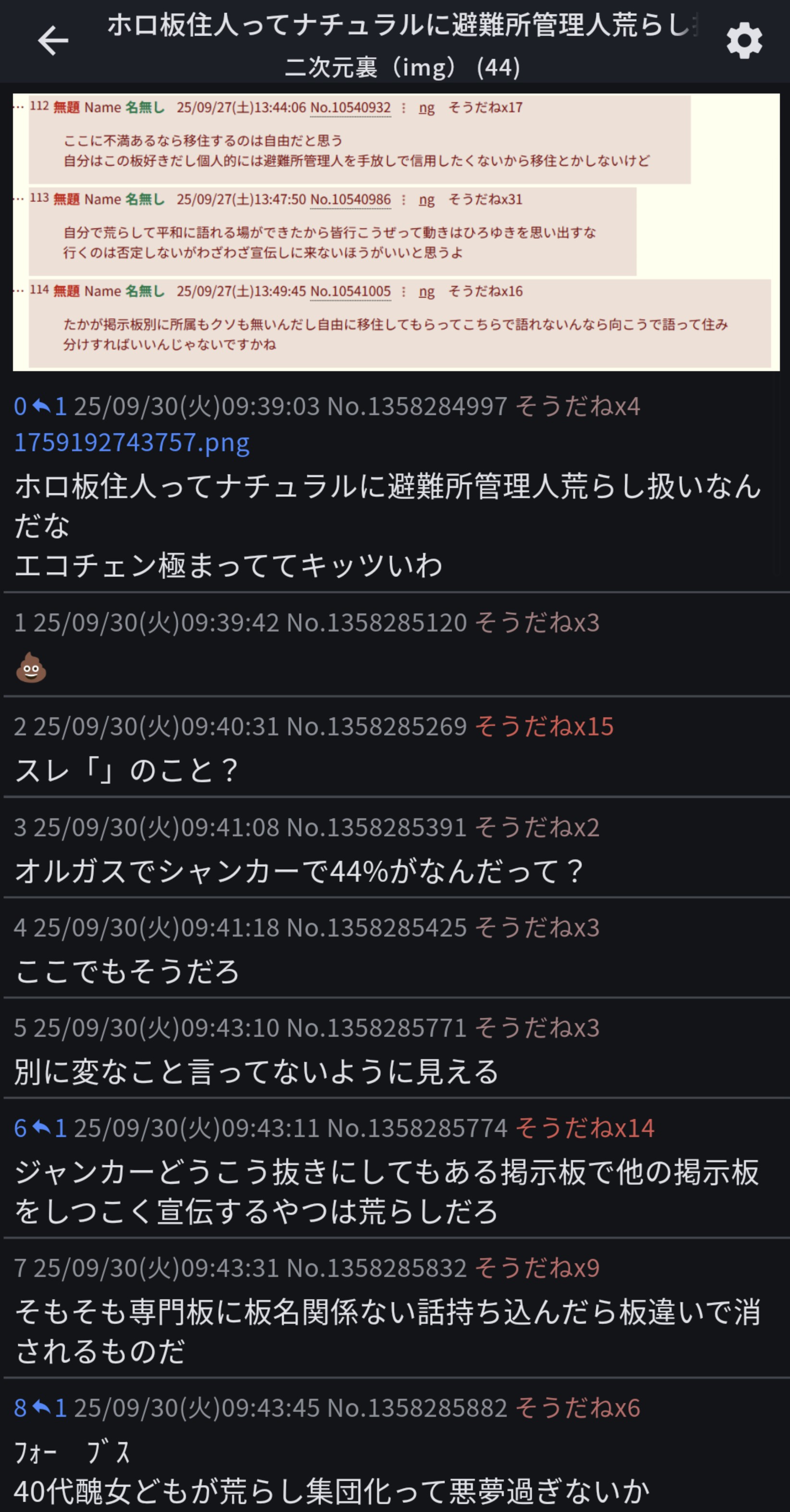Tap そうだねx9 on post No.1358285832
The height and width of the screenshot is (1512, 790).
pos(537,1268)
